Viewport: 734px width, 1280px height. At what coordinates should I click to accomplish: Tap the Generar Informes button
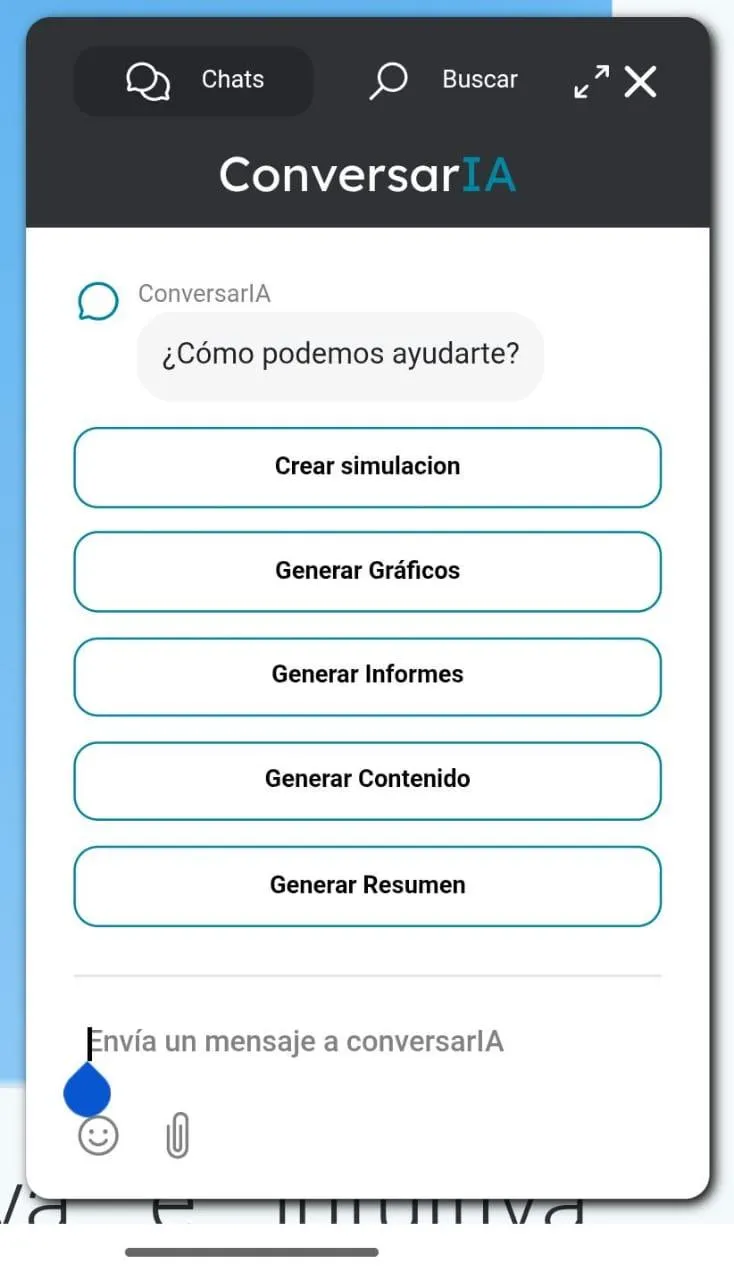[367, 675]
